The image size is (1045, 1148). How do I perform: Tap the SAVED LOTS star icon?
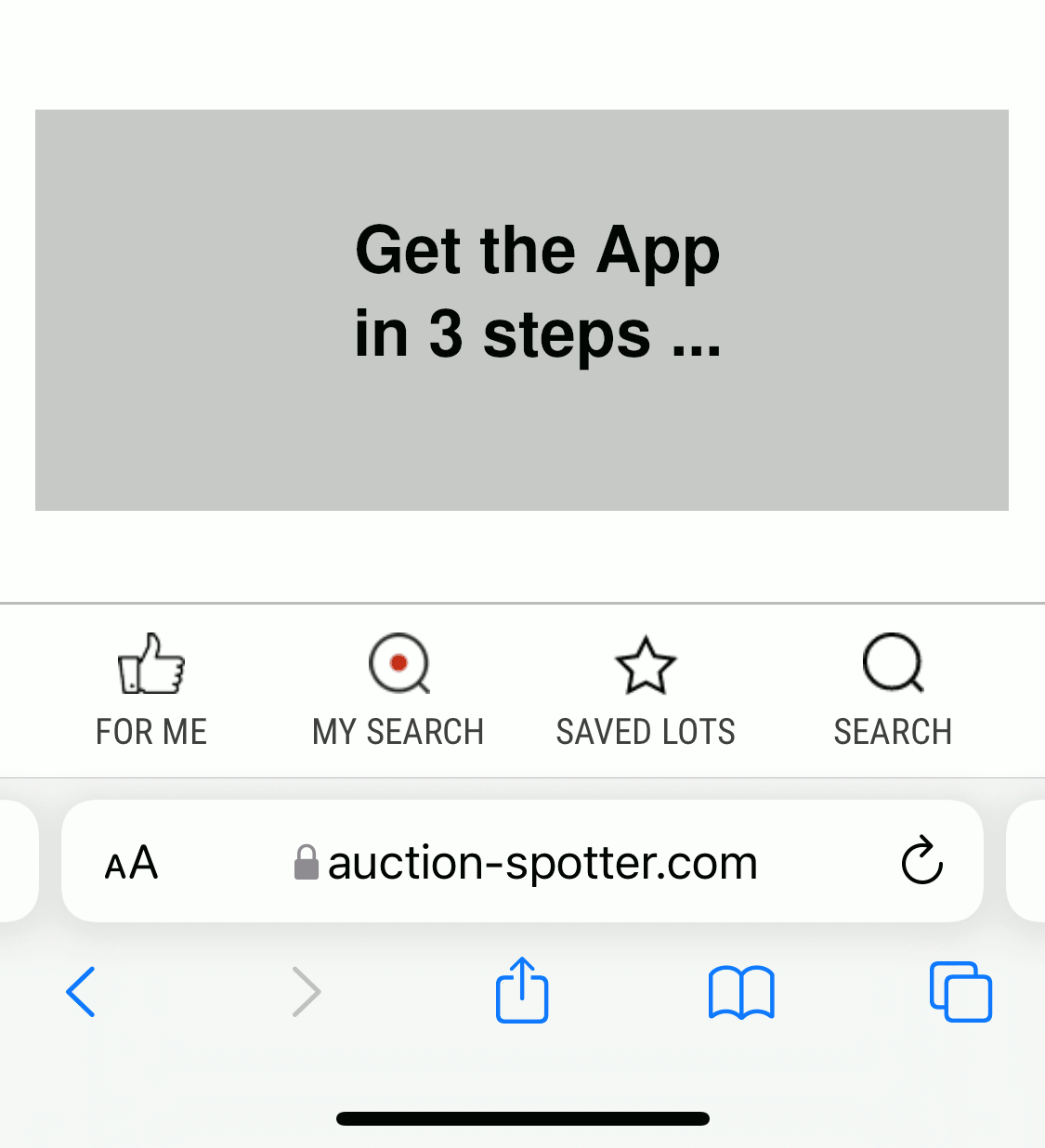(645, 664)
